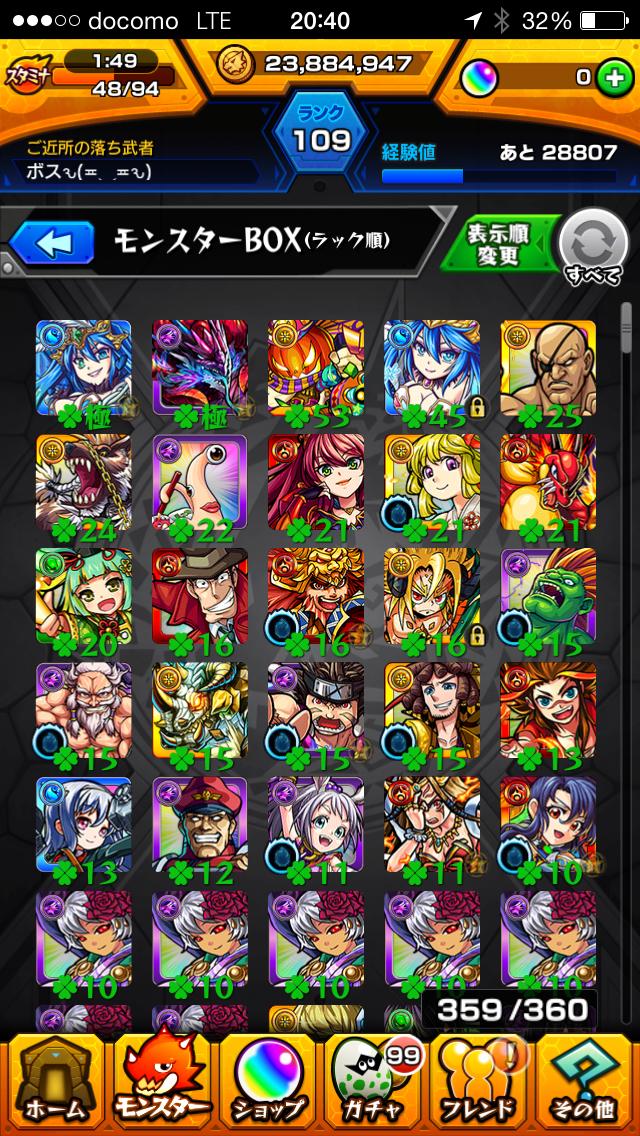Open the ホーム tab
Image resolution: width=640 pixels, height=1136 pixels.
coord(54,1083)
